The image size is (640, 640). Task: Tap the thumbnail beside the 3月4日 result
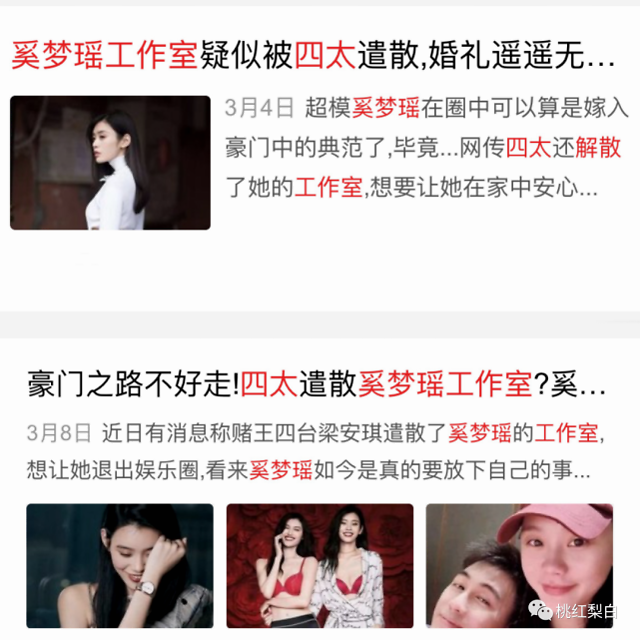click(110, 163)
